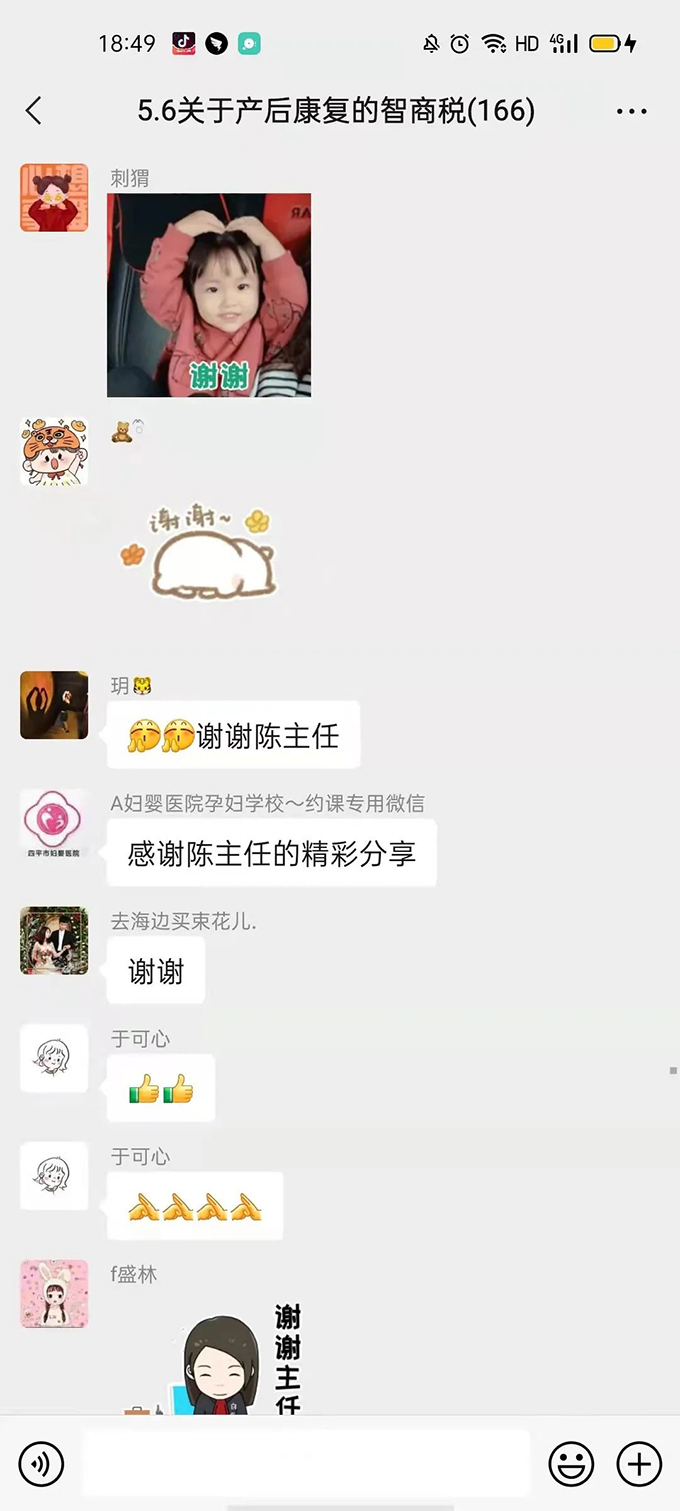View the 谢谢 child sticker from 刺猬

pyautogui.click(x=209, y=295)
